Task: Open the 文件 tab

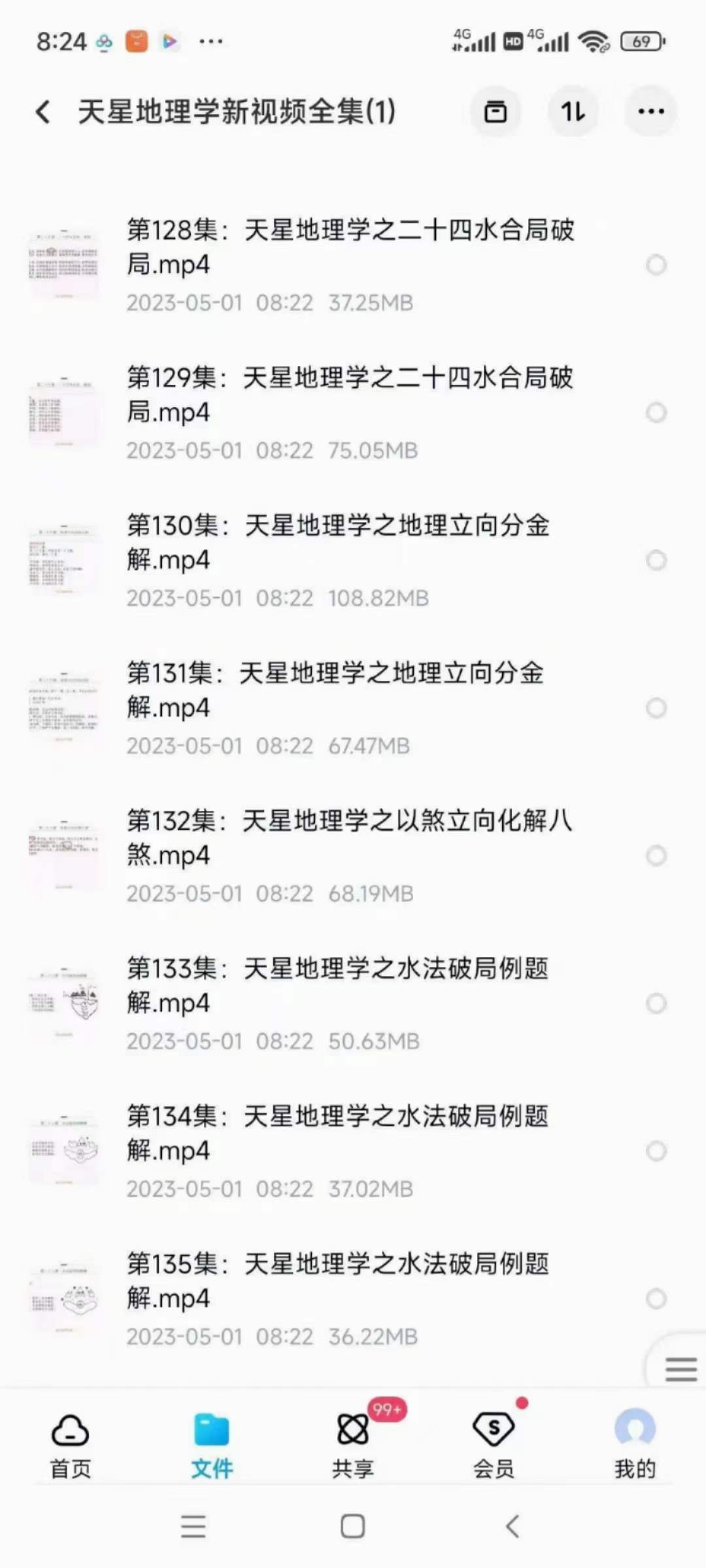Action: (x=212, y=1445)
